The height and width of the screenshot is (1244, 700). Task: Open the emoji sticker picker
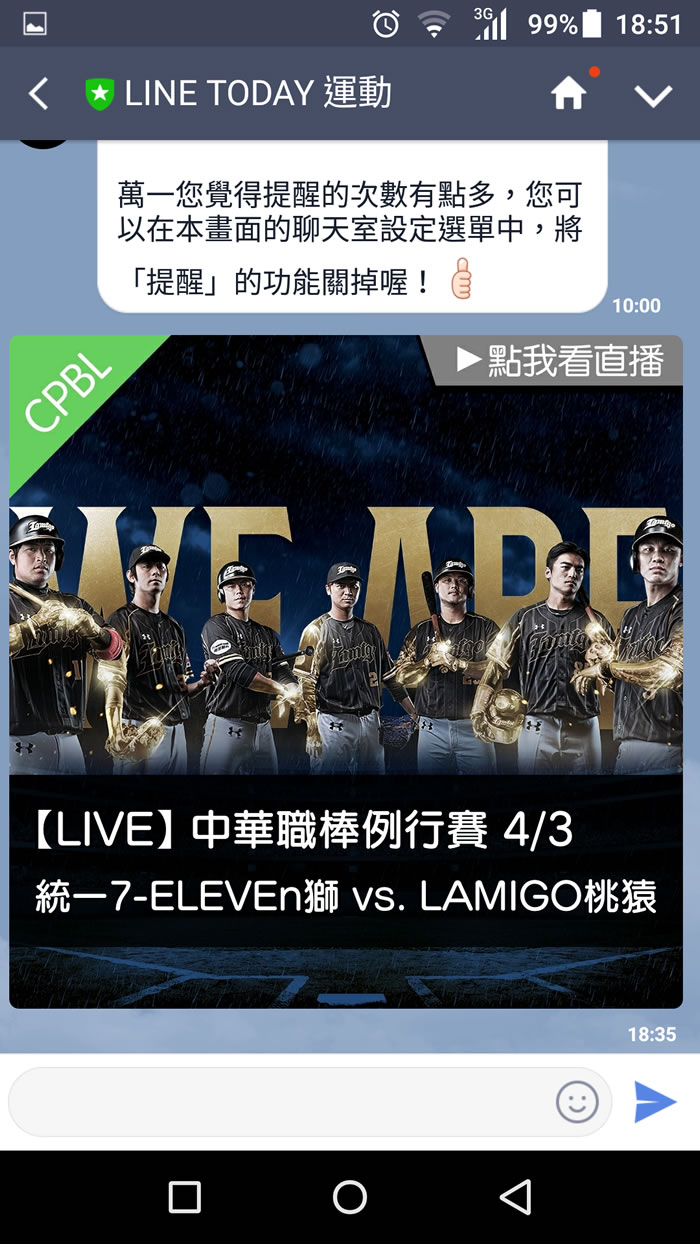tap(577, 1102)
